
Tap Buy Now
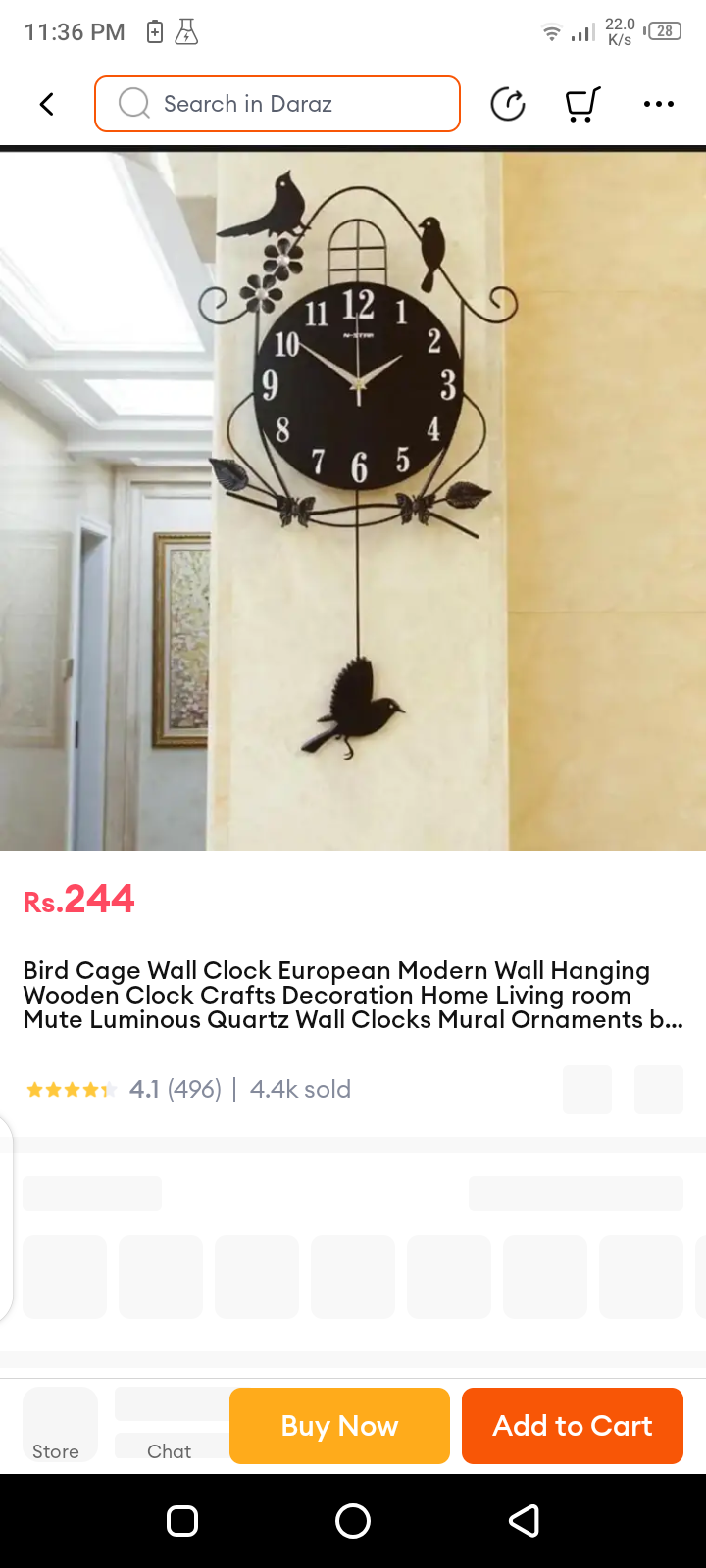[x=339, y=1426]
